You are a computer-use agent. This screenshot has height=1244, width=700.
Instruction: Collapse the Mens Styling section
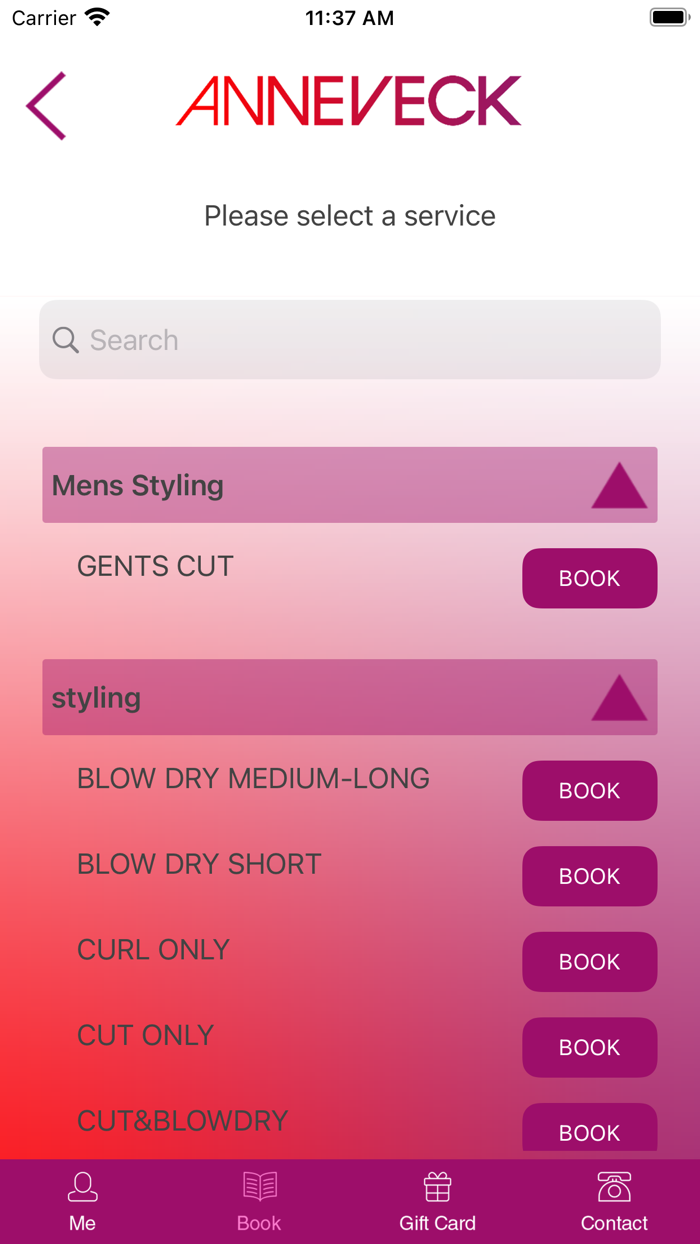(619, 486)
